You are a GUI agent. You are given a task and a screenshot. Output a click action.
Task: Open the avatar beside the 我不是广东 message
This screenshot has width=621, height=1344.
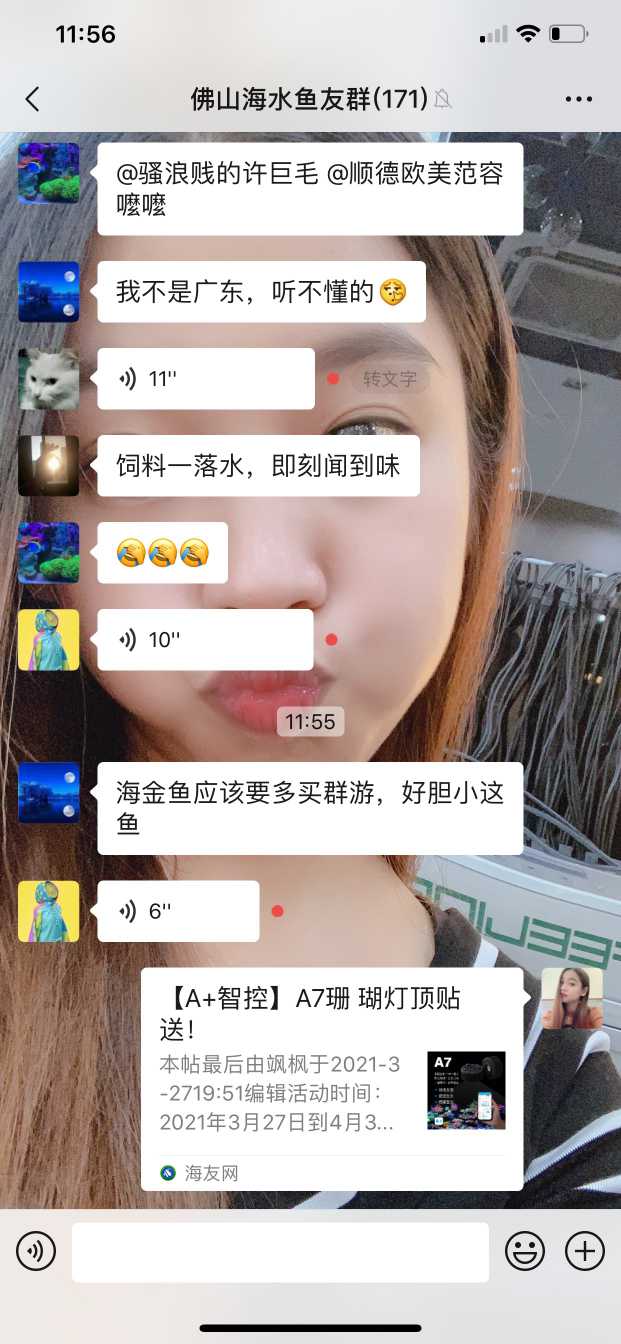pyautogui.click(x=48, y=292)
